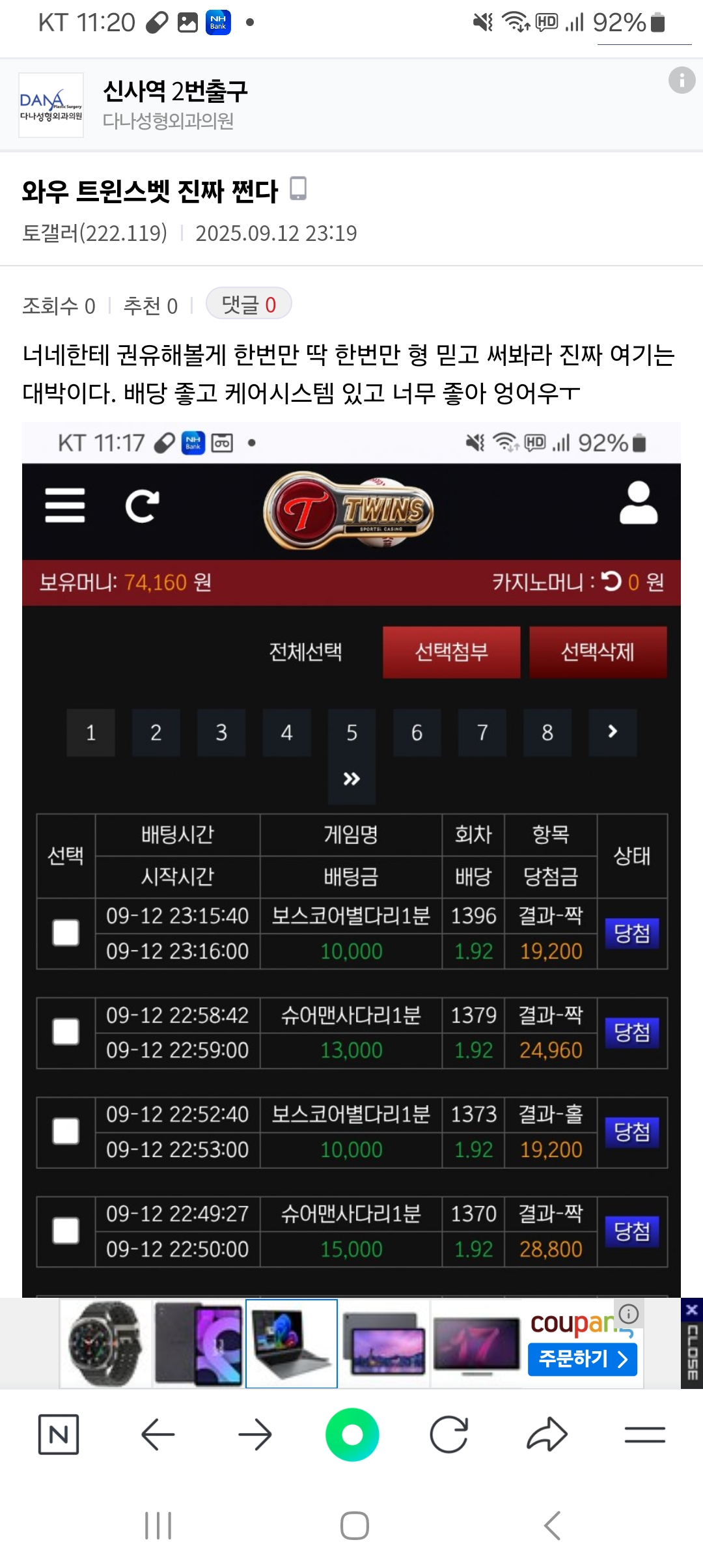Open the browser menu with two lines
The width and height of the screenshot is (703, 1568).
tap(644, 1435)
